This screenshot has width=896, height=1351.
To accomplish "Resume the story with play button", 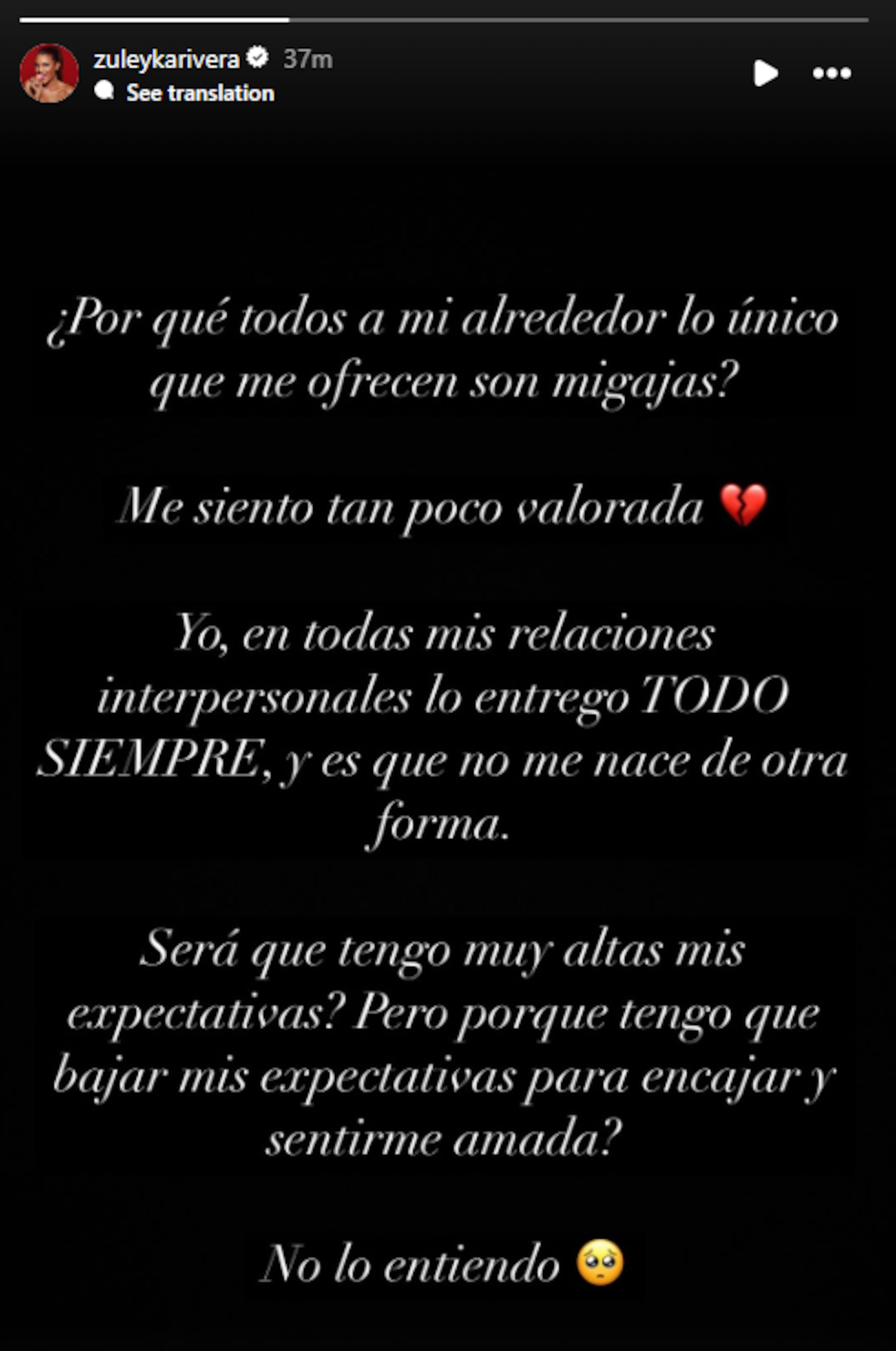I will pos(765,73).
